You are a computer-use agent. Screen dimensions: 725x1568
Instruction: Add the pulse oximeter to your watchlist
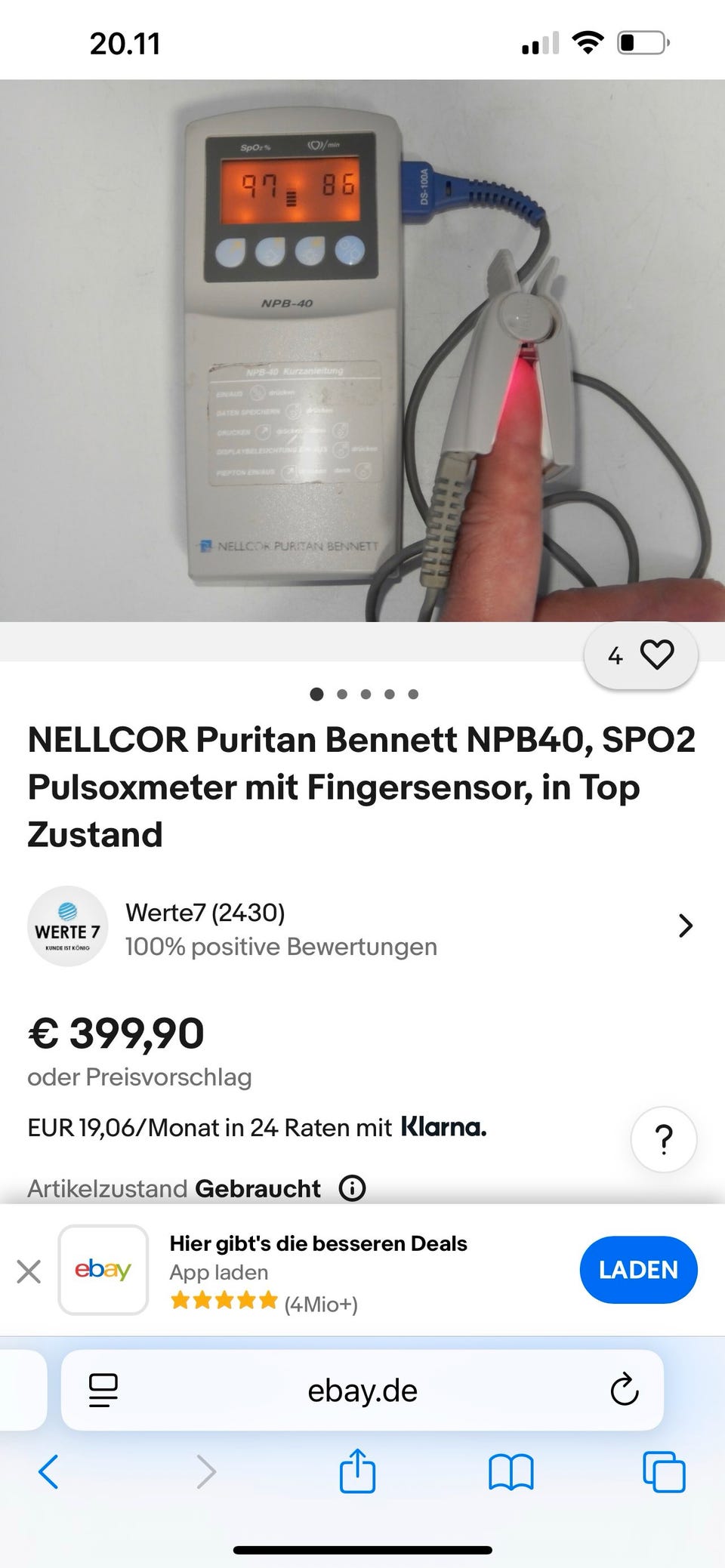point(659,654)
